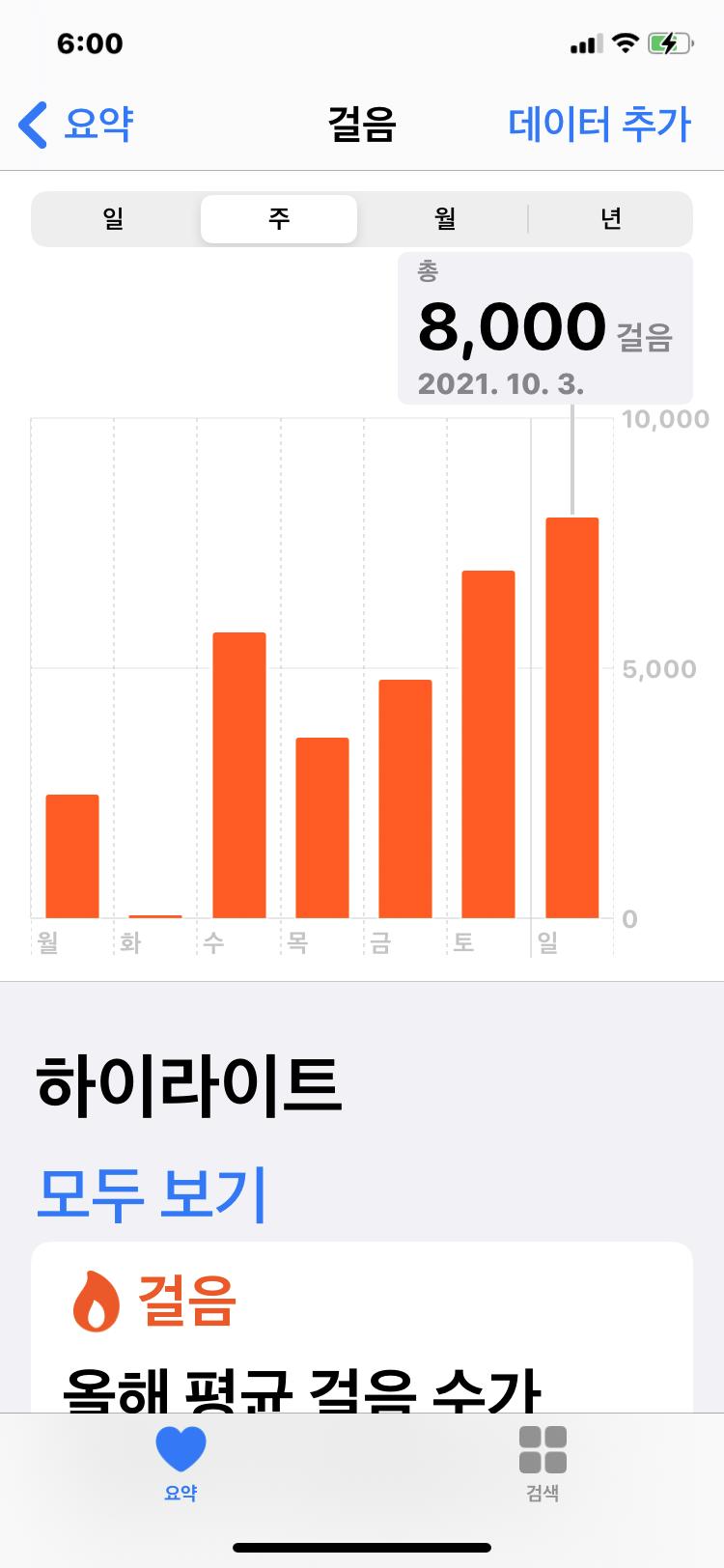Go back to 요약 screen
This screenshot has width=724, height=1568.
coord(75,126)
